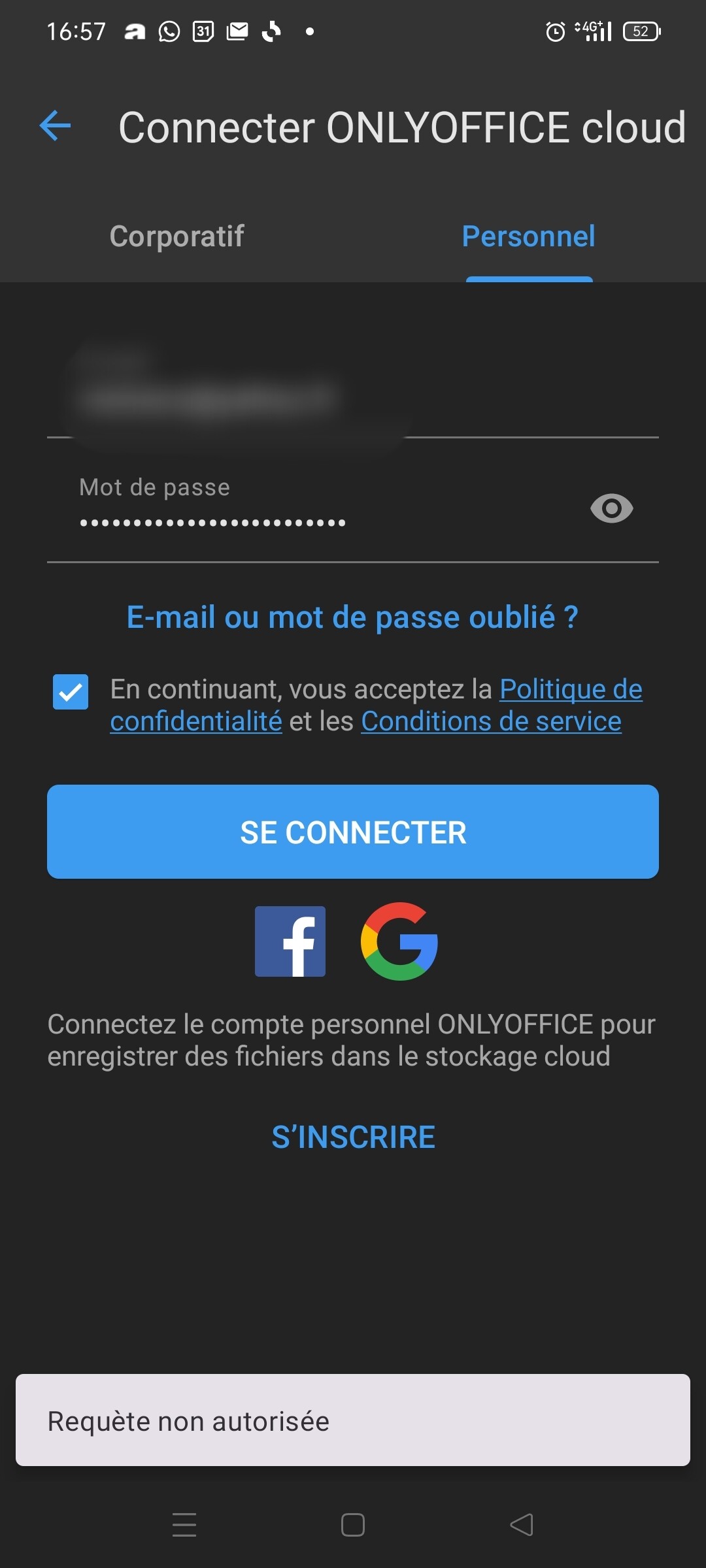706x1568 pixels.
Task: Go back using the top-left arrow
Action: click(x=55, y=126)
